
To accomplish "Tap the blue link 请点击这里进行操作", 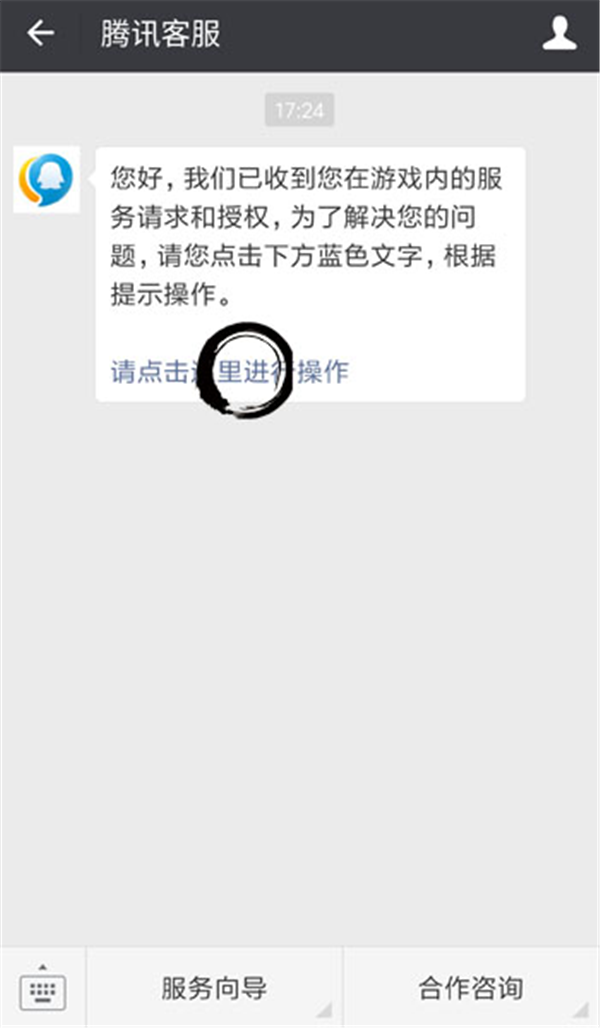I will 229,372.
